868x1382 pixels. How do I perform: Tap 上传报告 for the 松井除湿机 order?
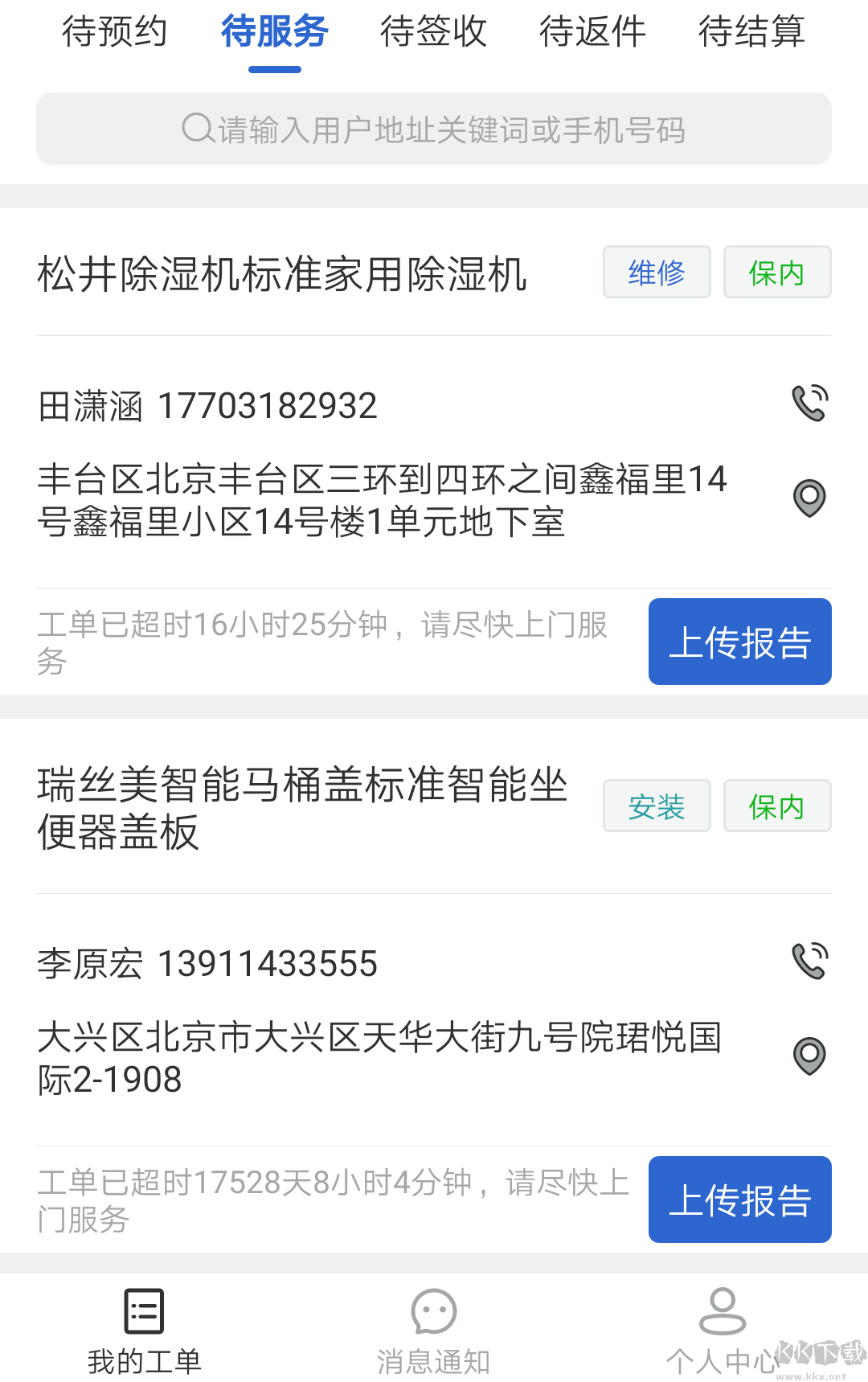739,642
